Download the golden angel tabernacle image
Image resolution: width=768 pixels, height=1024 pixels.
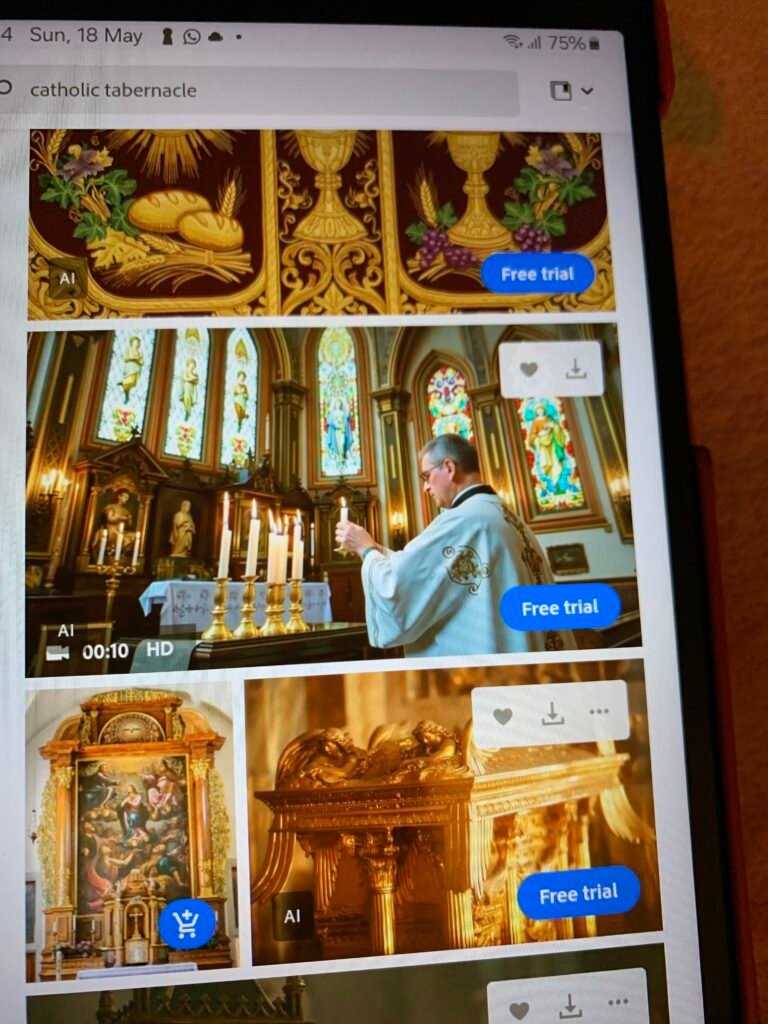pos(552,714)
